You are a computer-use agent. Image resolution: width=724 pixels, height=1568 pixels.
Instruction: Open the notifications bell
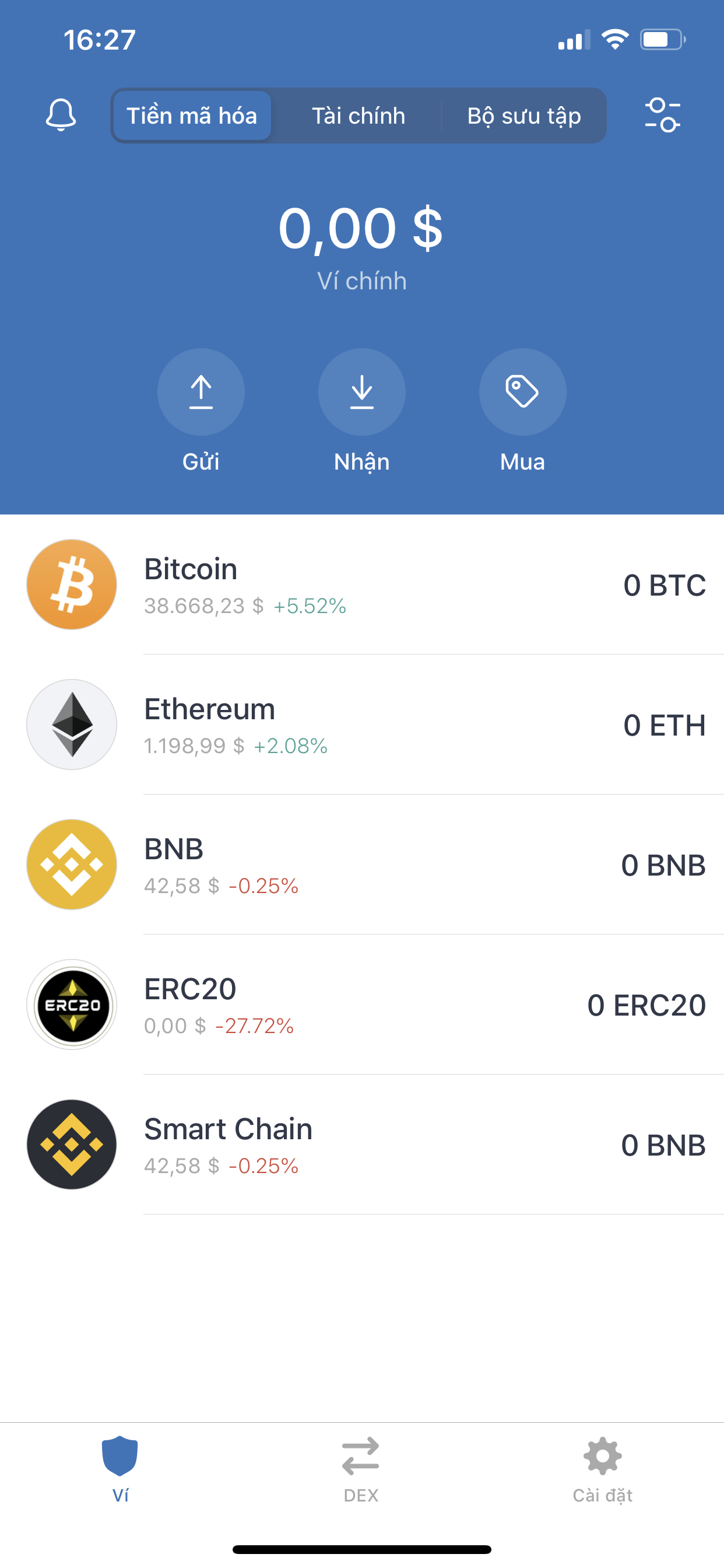click(61, 114)
